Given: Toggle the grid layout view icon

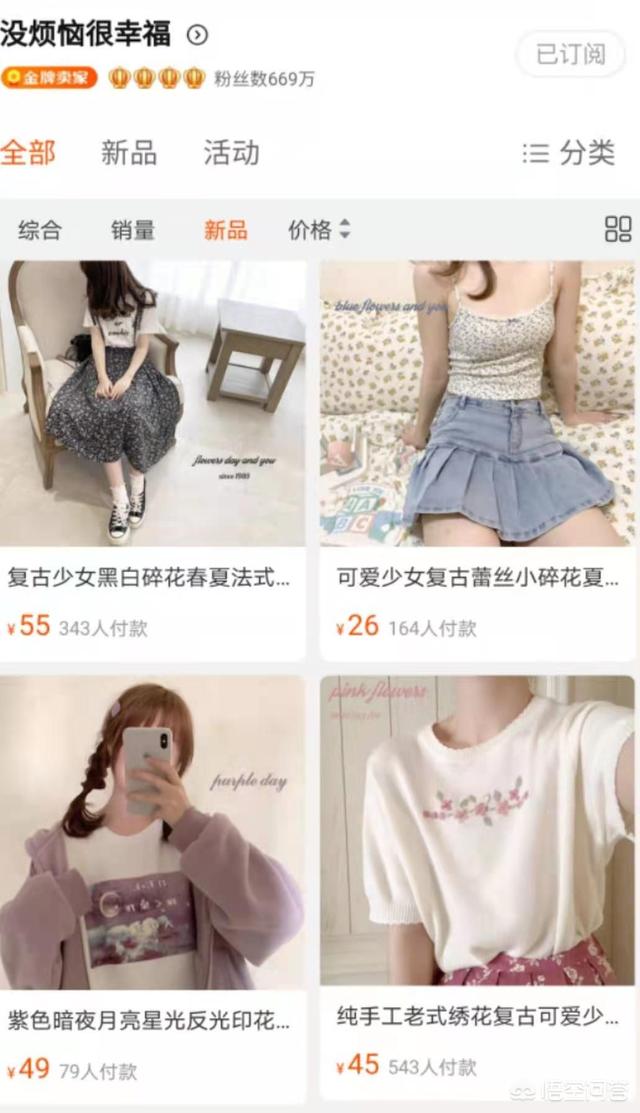Looking at the screenshot, I should coord(617,229).
